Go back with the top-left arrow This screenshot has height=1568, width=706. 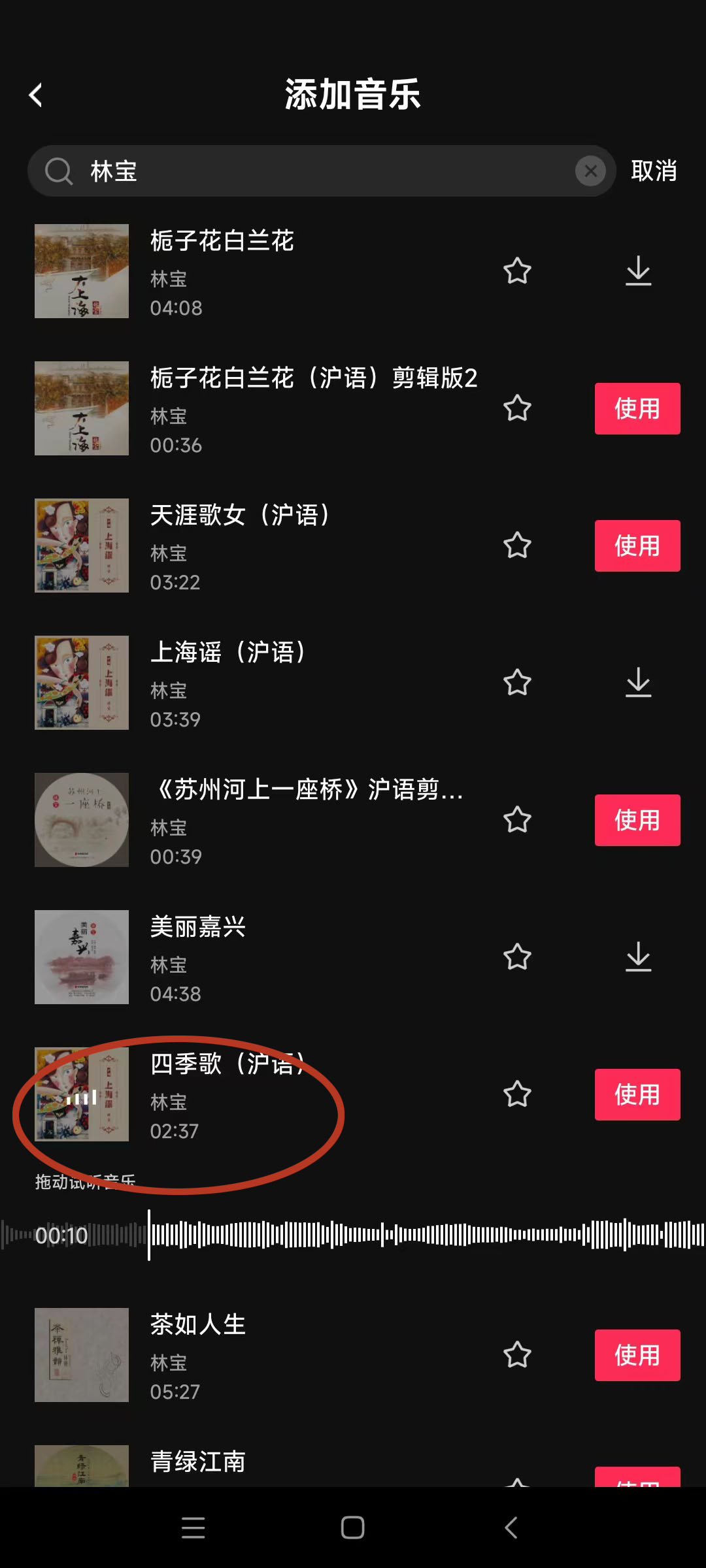[x=36, y=95]
